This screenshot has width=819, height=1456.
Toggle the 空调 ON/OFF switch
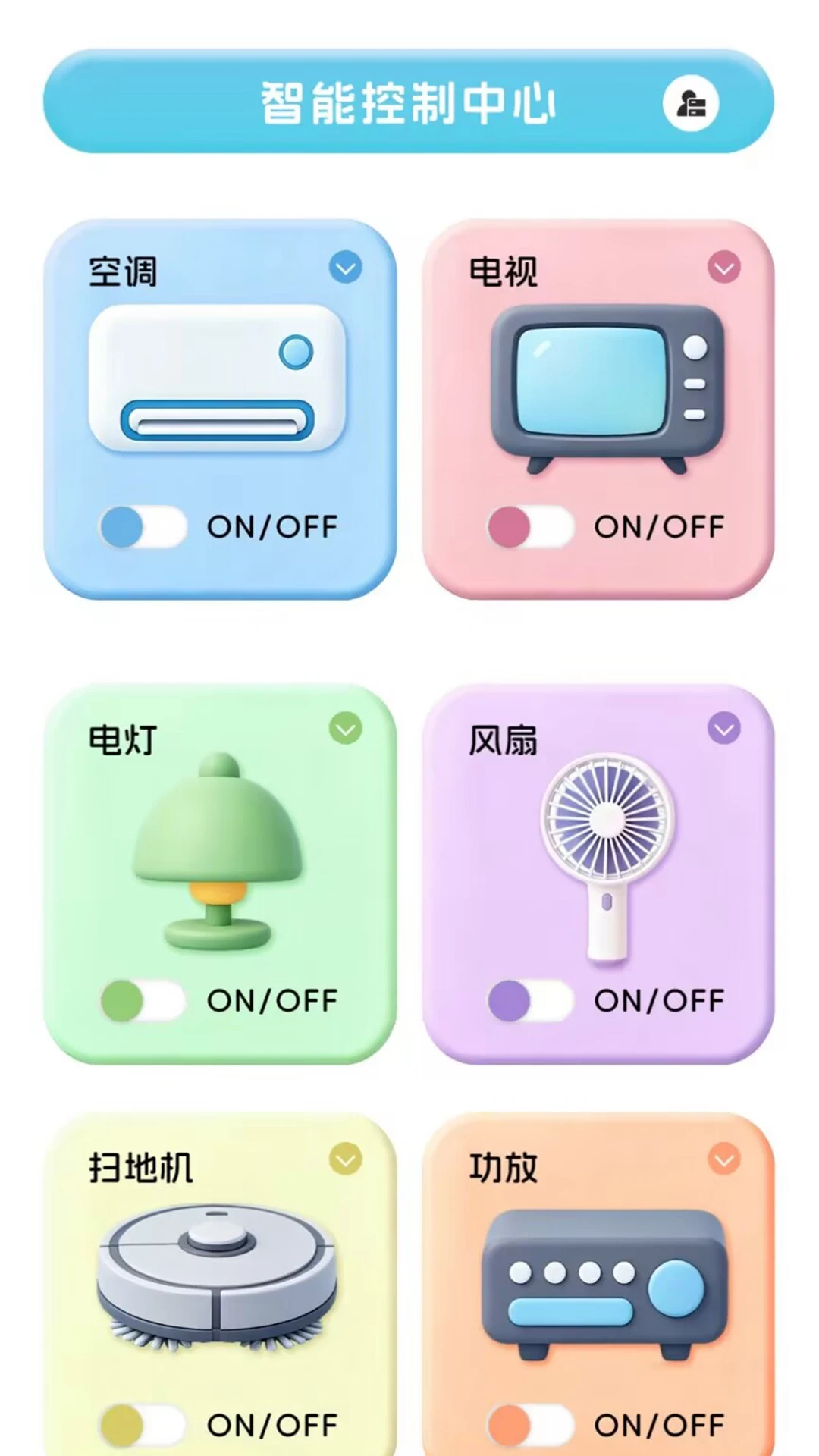[x=143, y=526]
